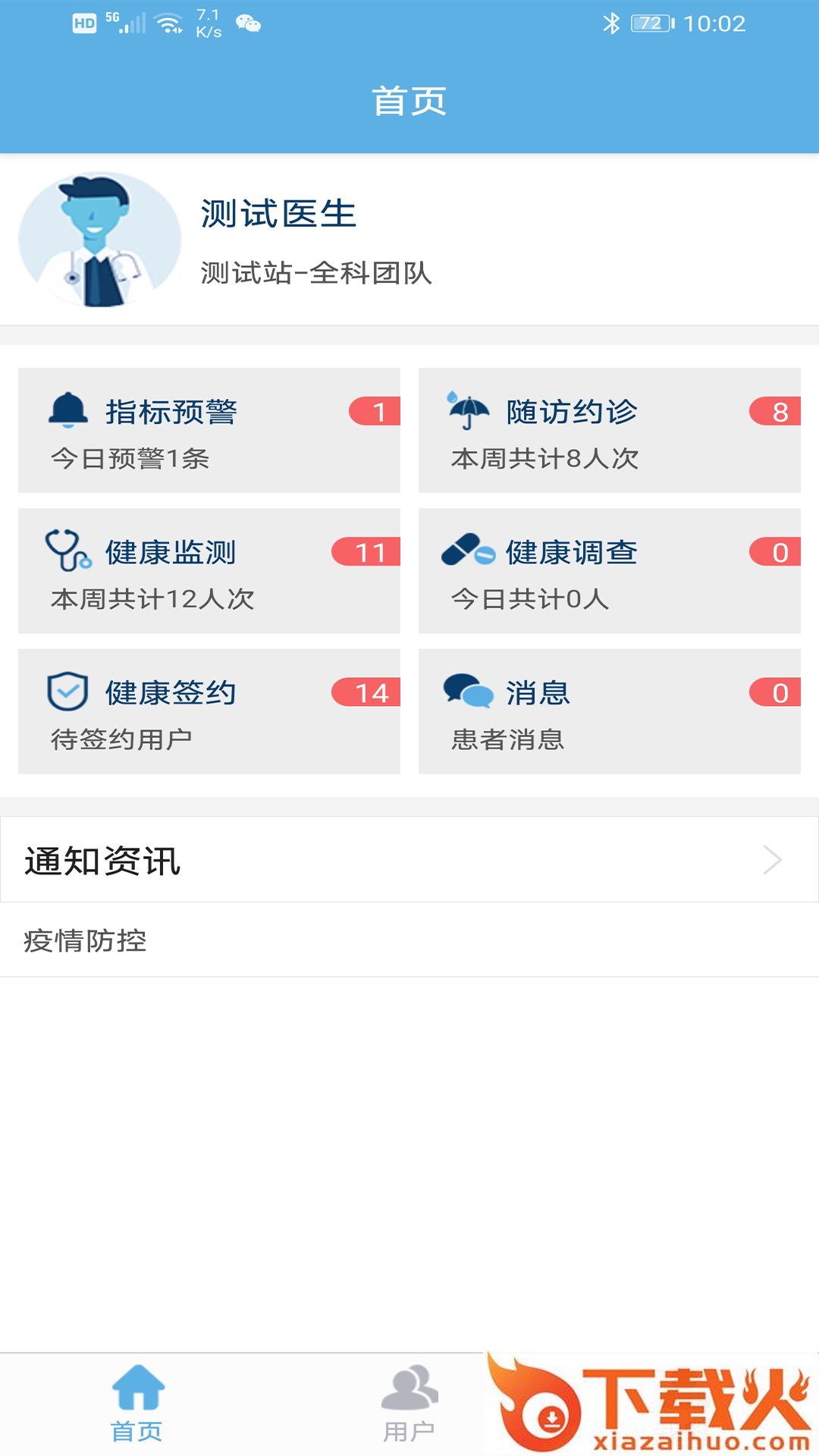The image size is (819, 1456).
Task: Open the 消息 patient messages card
Action: click(x=609, y=711)
